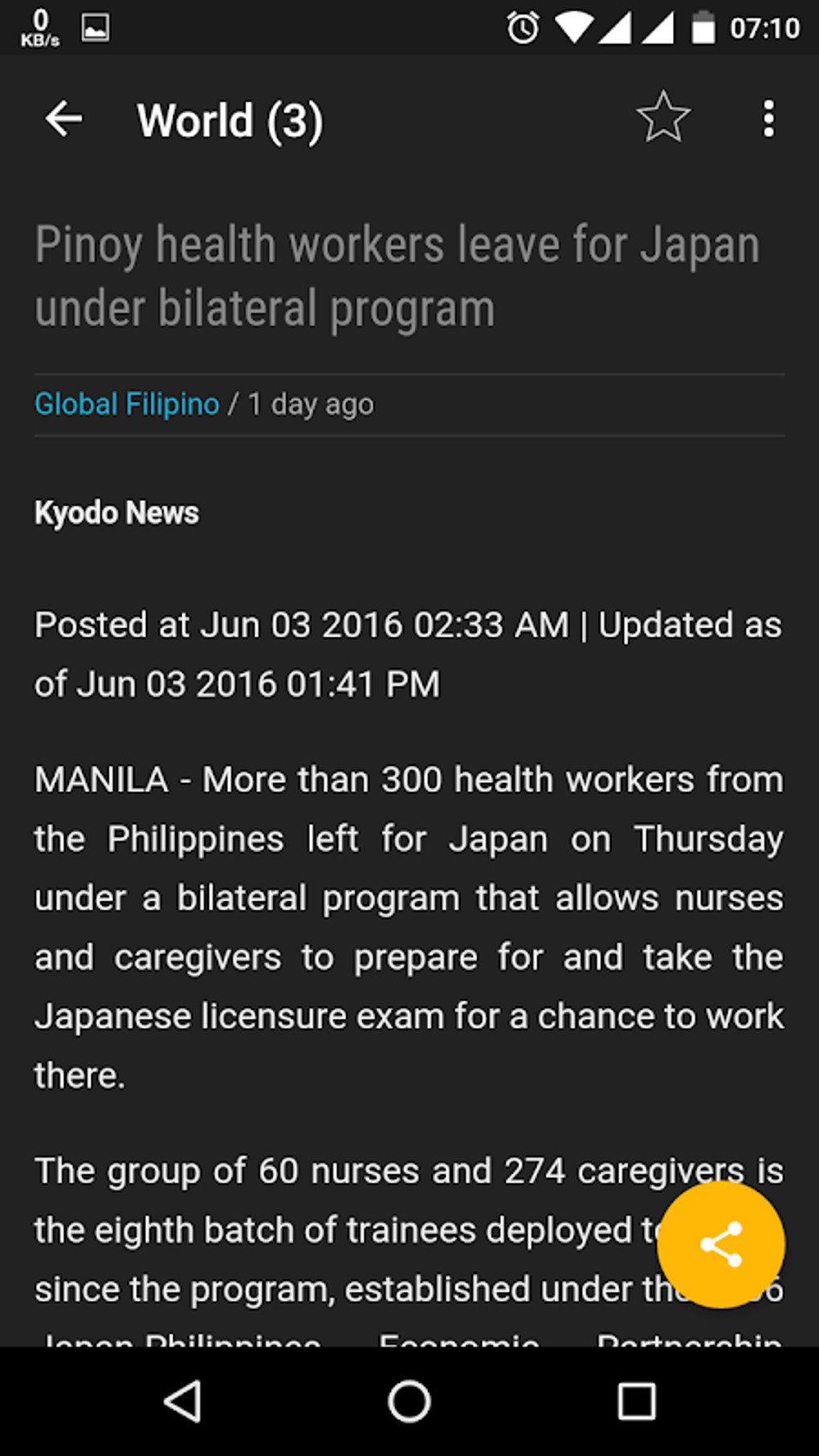The width and height of the screenshot is (819, 1456).
Task: Star this article as a favorite
Action: [x=663, y=118]
